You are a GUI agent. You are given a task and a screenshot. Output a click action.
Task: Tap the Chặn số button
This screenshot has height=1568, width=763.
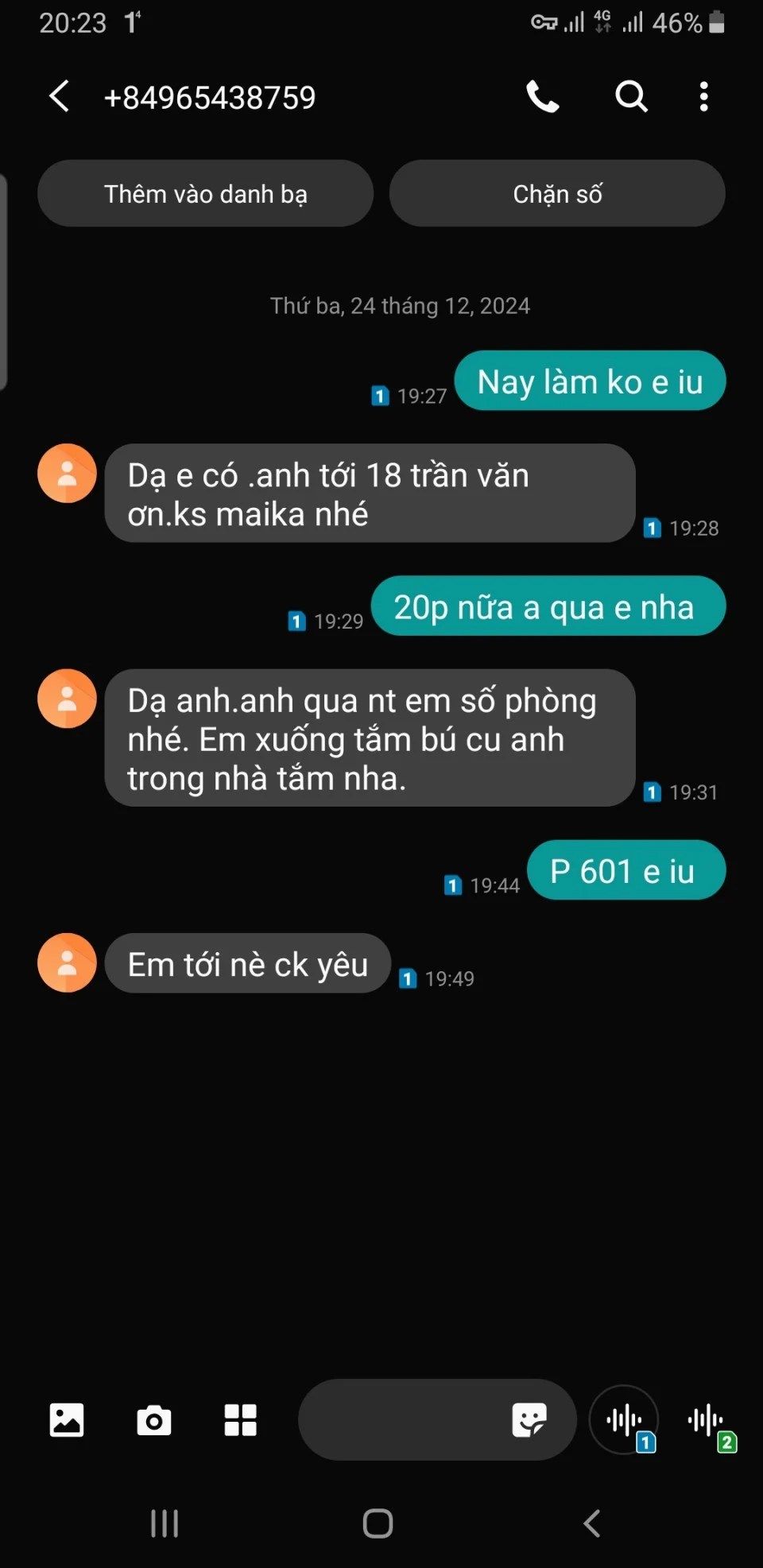pos(557,194)
